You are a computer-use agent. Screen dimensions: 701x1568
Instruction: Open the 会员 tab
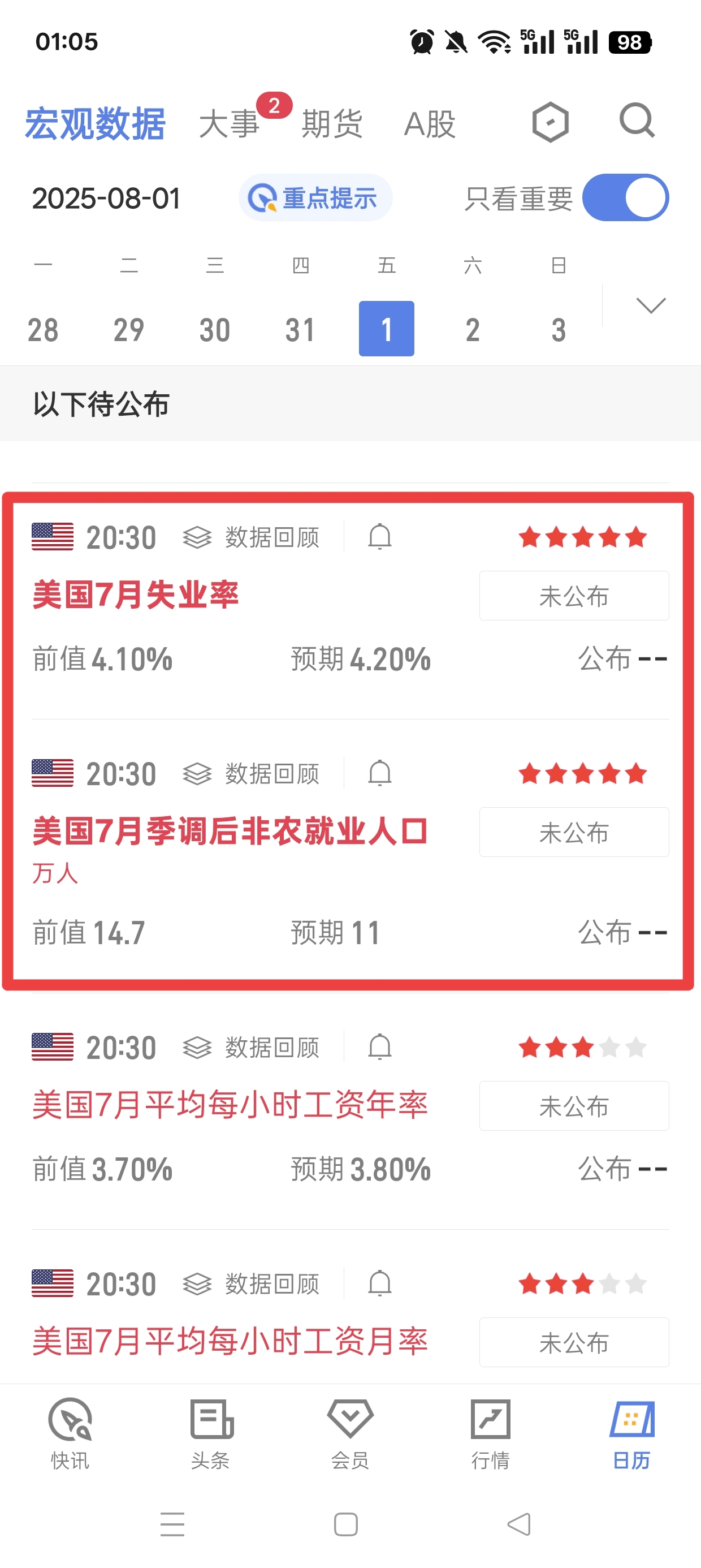pyautogui.click(x=350, y=1433)
